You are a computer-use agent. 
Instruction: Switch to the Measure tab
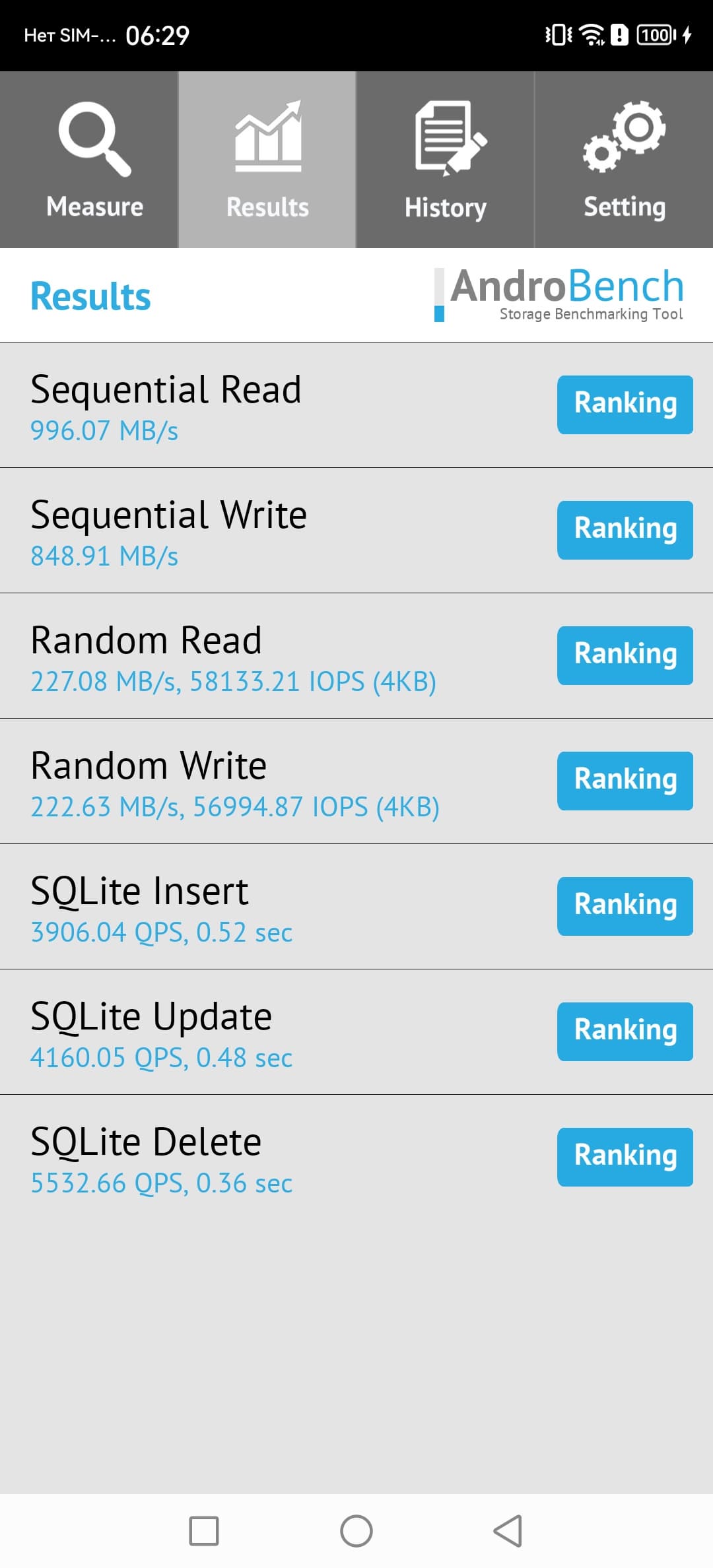point(89,160)
